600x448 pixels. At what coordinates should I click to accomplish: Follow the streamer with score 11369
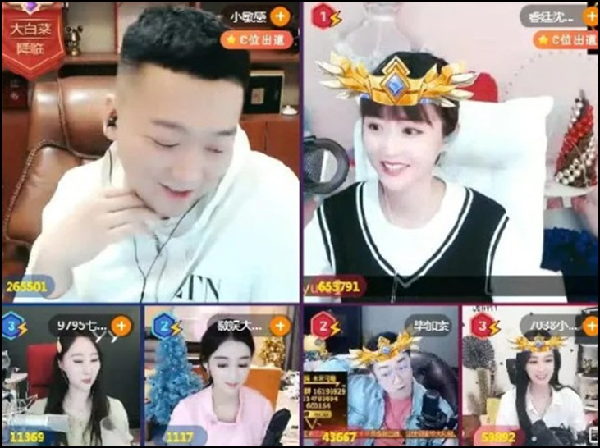point(121,326)
